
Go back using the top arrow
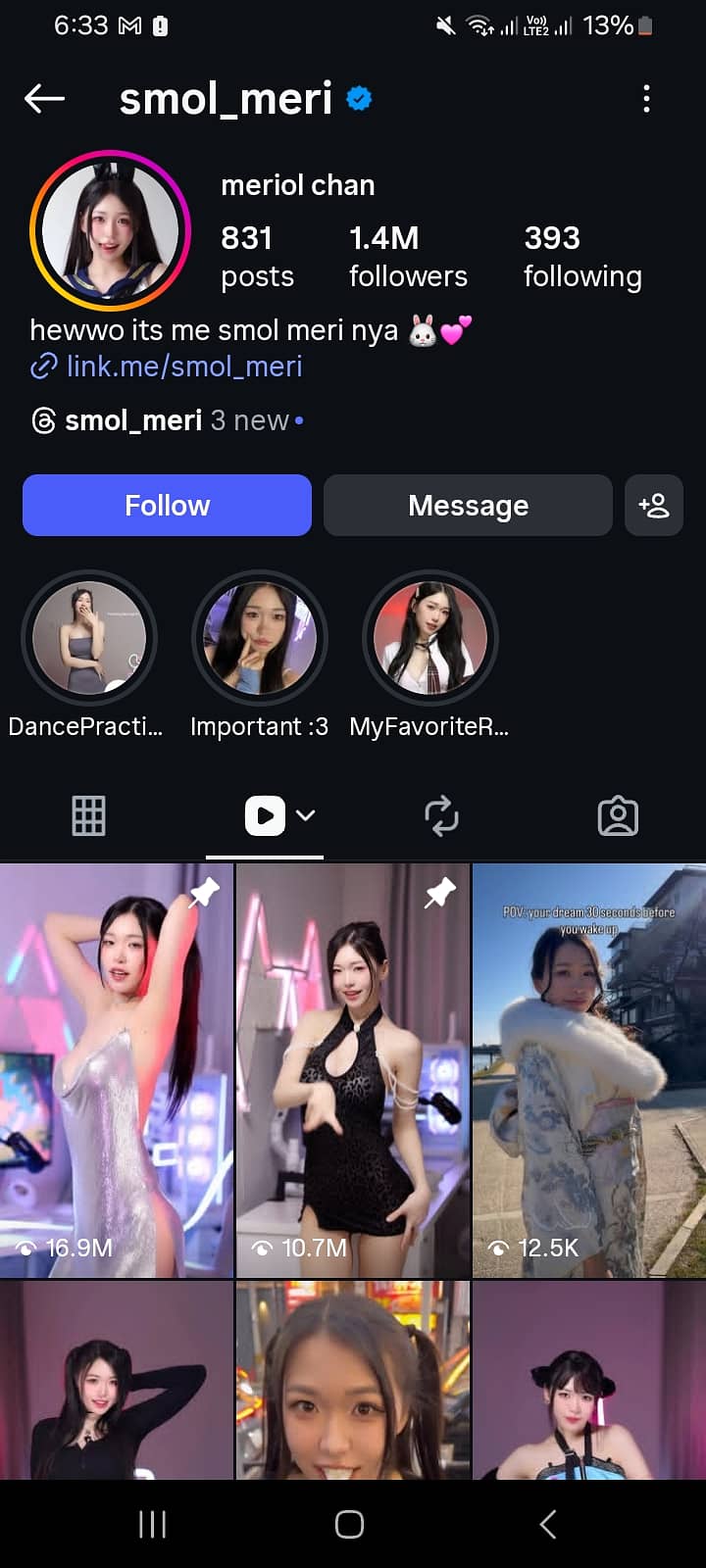44,98
